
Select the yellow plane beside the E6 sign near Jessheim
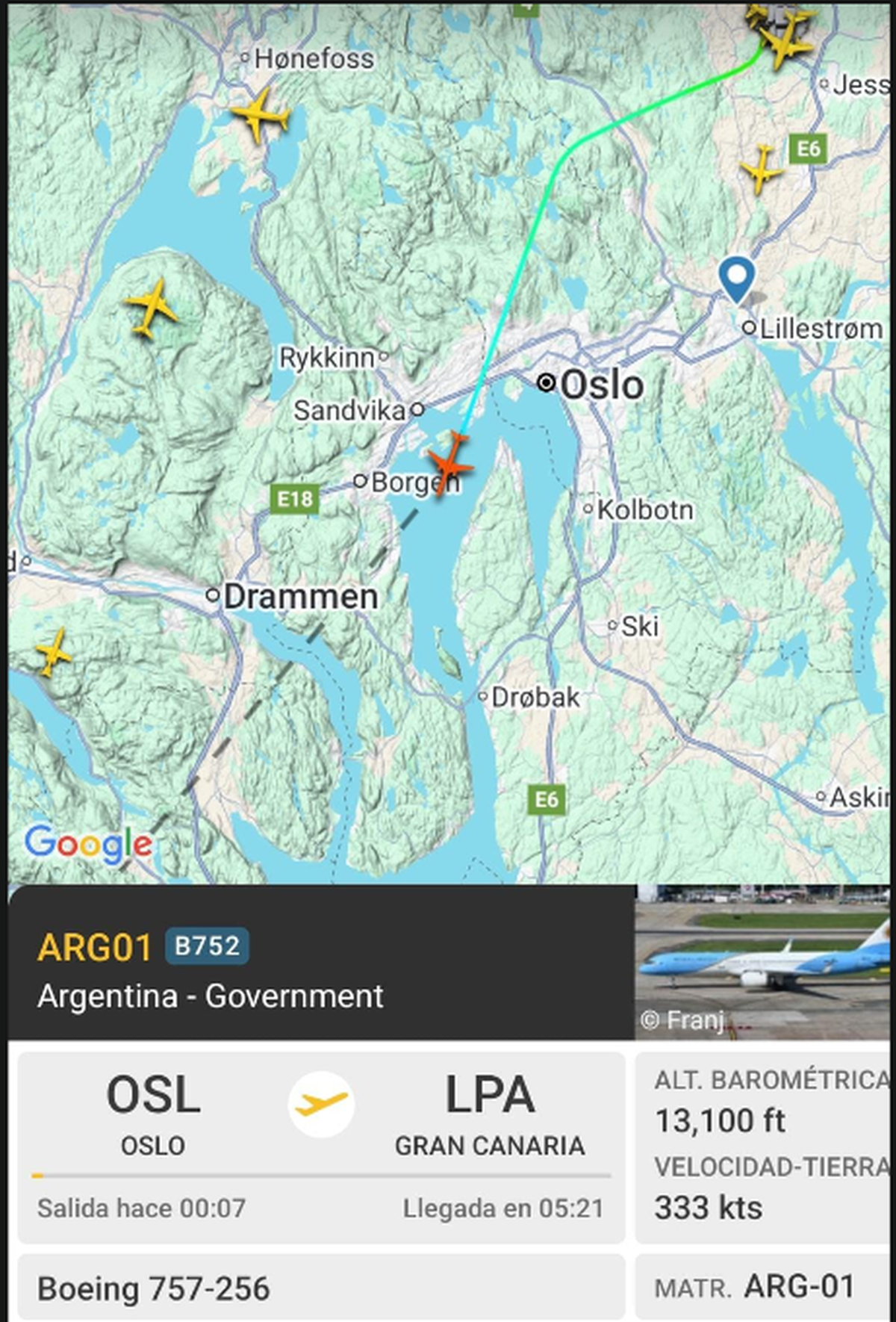point(762,169)
